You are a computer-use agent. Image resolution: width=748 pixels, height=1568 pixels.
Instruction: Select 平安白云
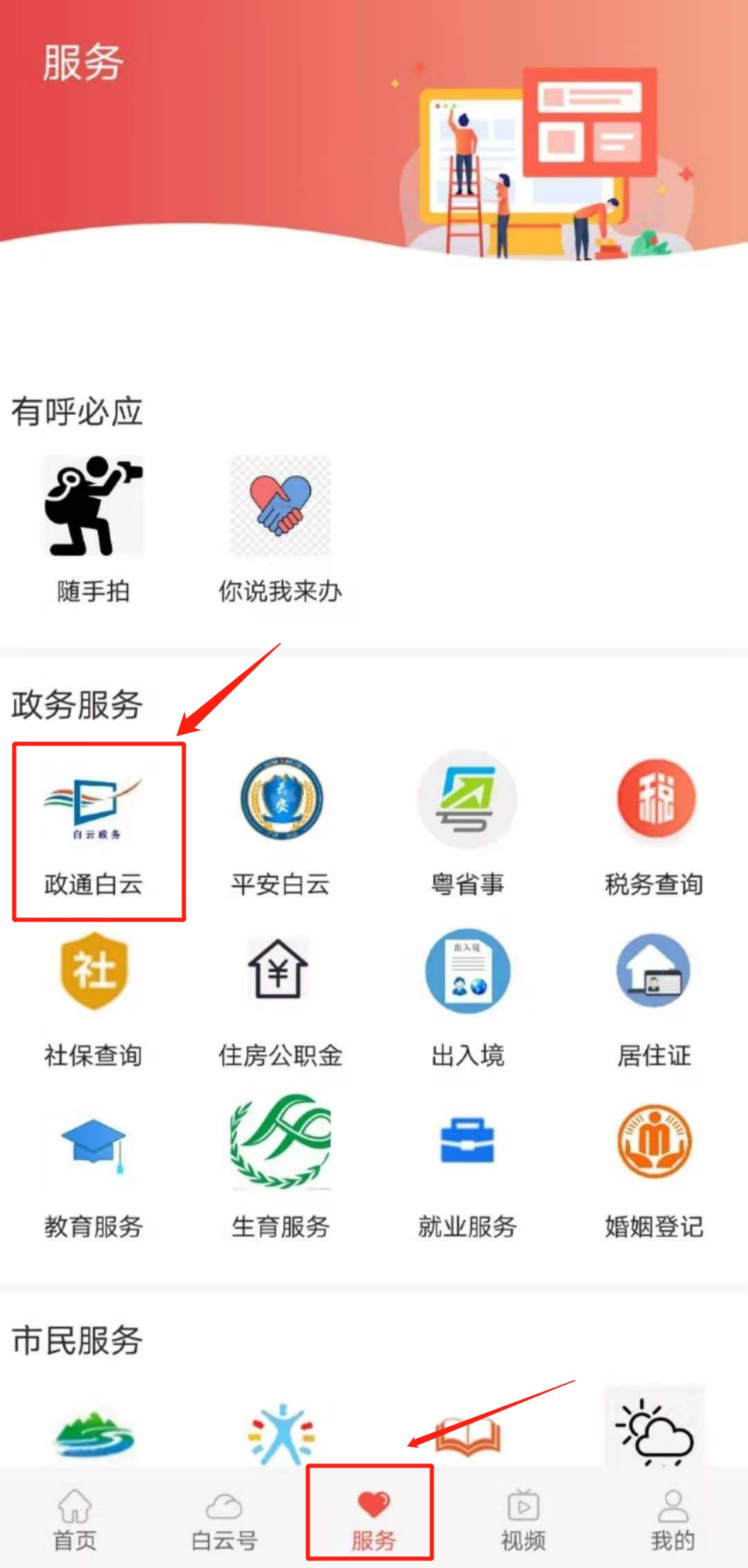[x=280, y=826]
